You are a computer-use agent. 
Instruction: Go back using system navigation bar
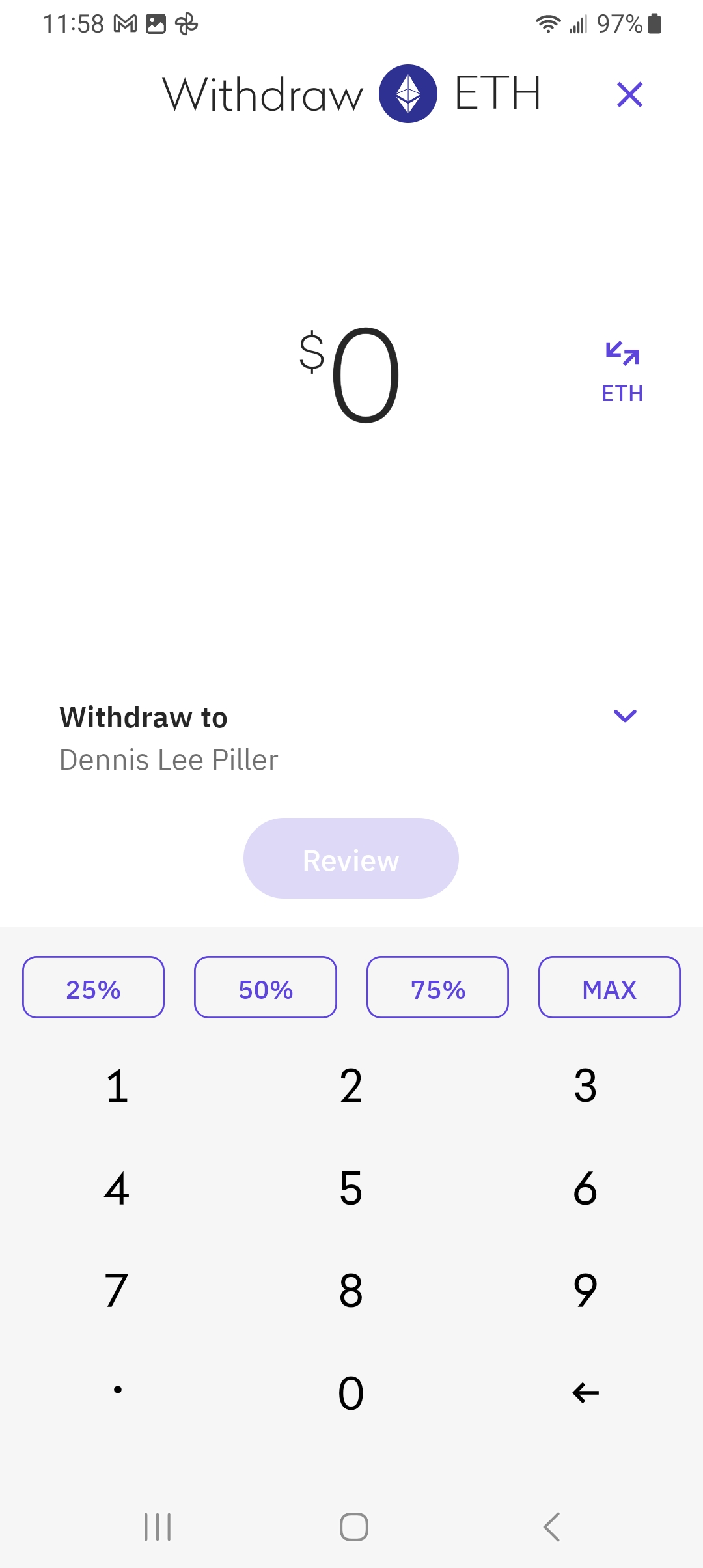click(x=551, y=1527)
